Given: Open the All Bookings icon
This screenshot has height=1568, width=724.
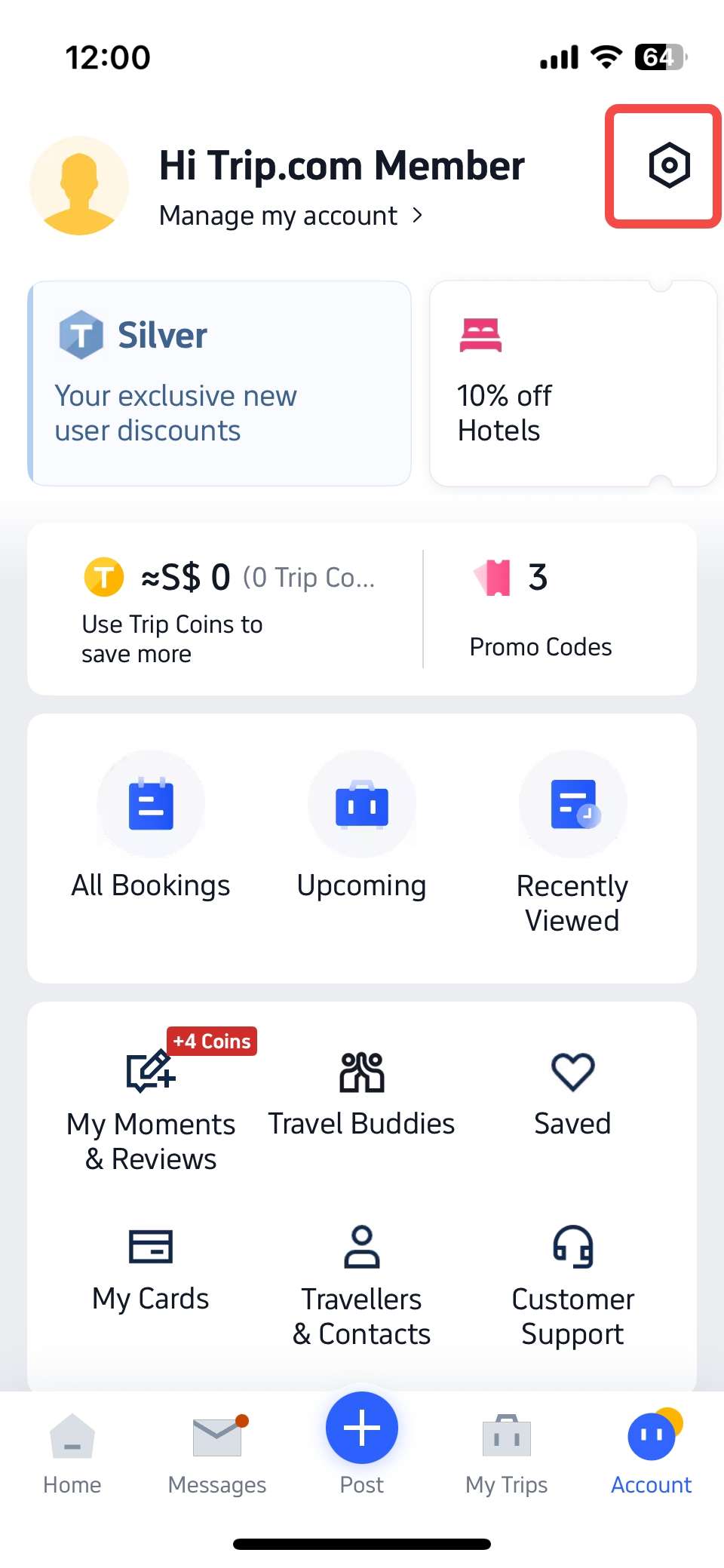Looking at the screenshot, I should point(150,804).
